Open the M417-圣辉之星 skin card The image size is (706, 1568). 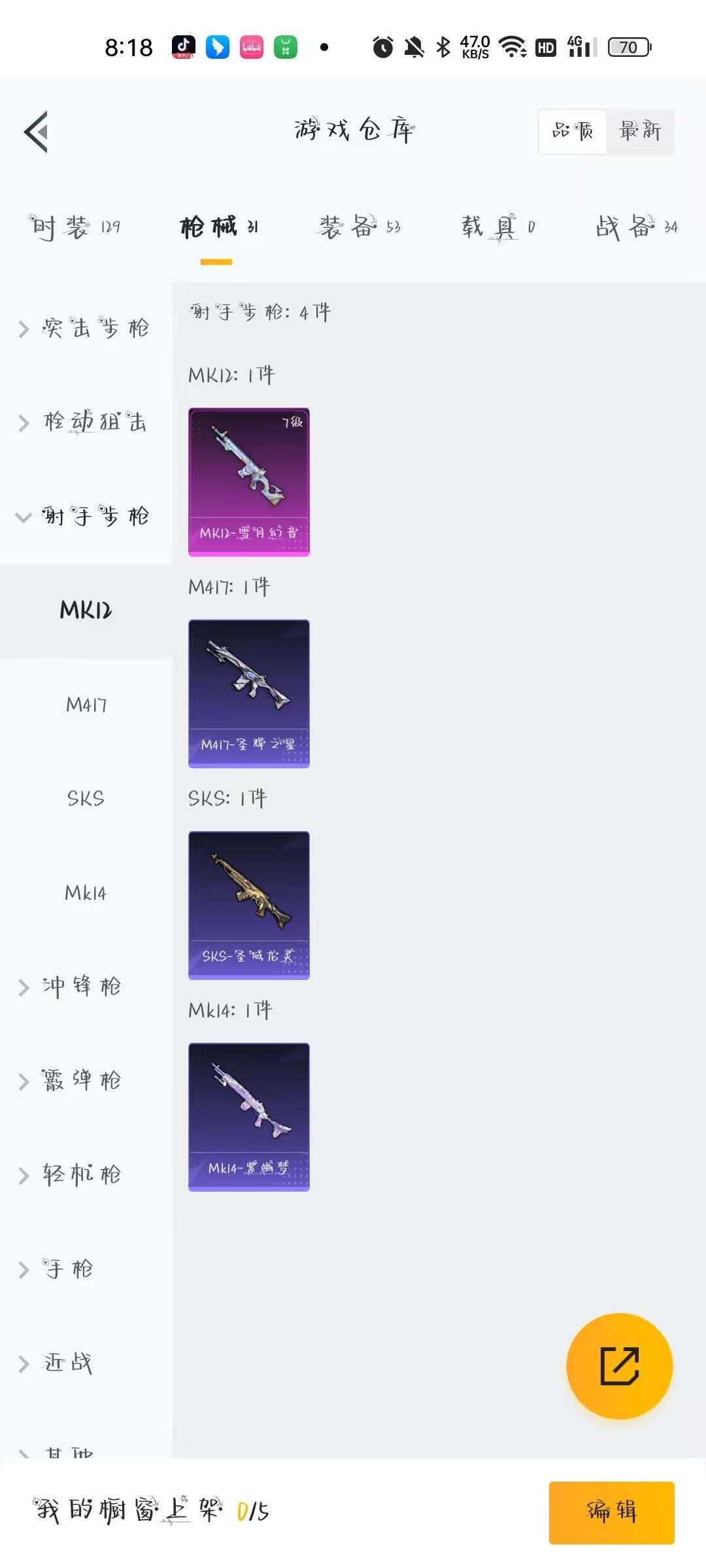(248, 694)
